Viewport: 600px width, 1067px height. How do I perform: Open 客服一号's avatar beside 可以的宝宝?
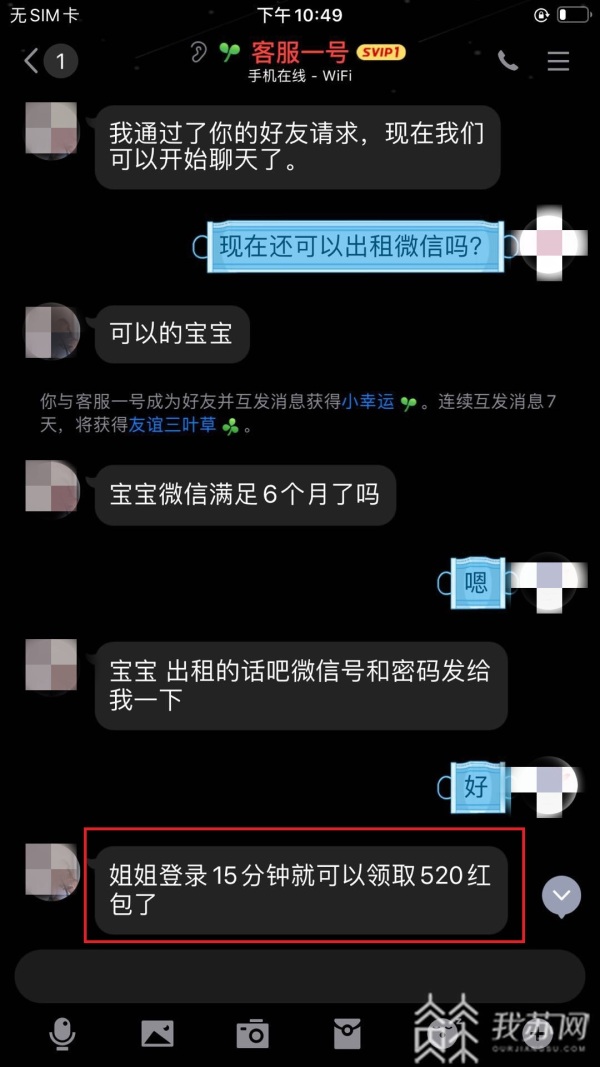pyautogui.click(x=51, y=332)
